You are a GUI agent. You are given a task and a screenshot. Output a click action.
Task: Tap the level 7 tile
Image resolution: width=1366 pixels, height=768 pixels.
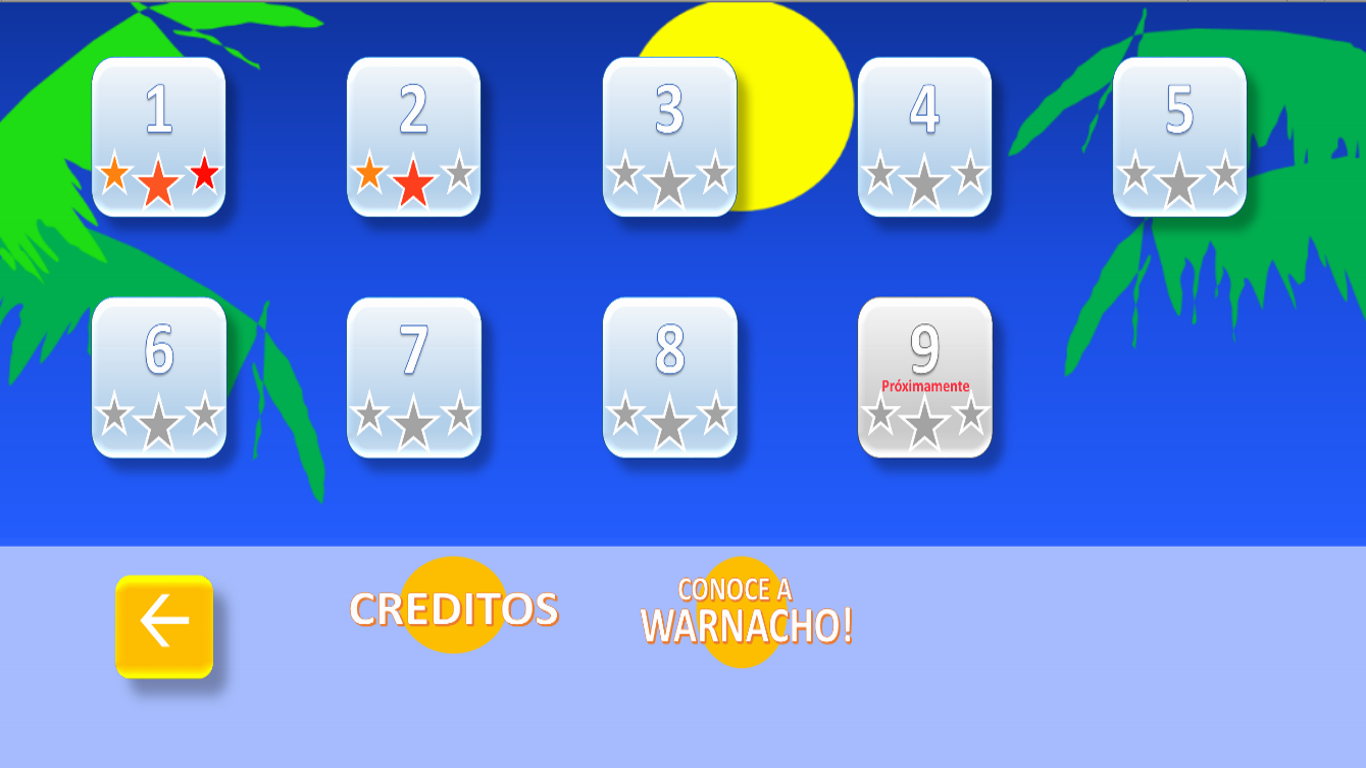click(x=413, y=377)
